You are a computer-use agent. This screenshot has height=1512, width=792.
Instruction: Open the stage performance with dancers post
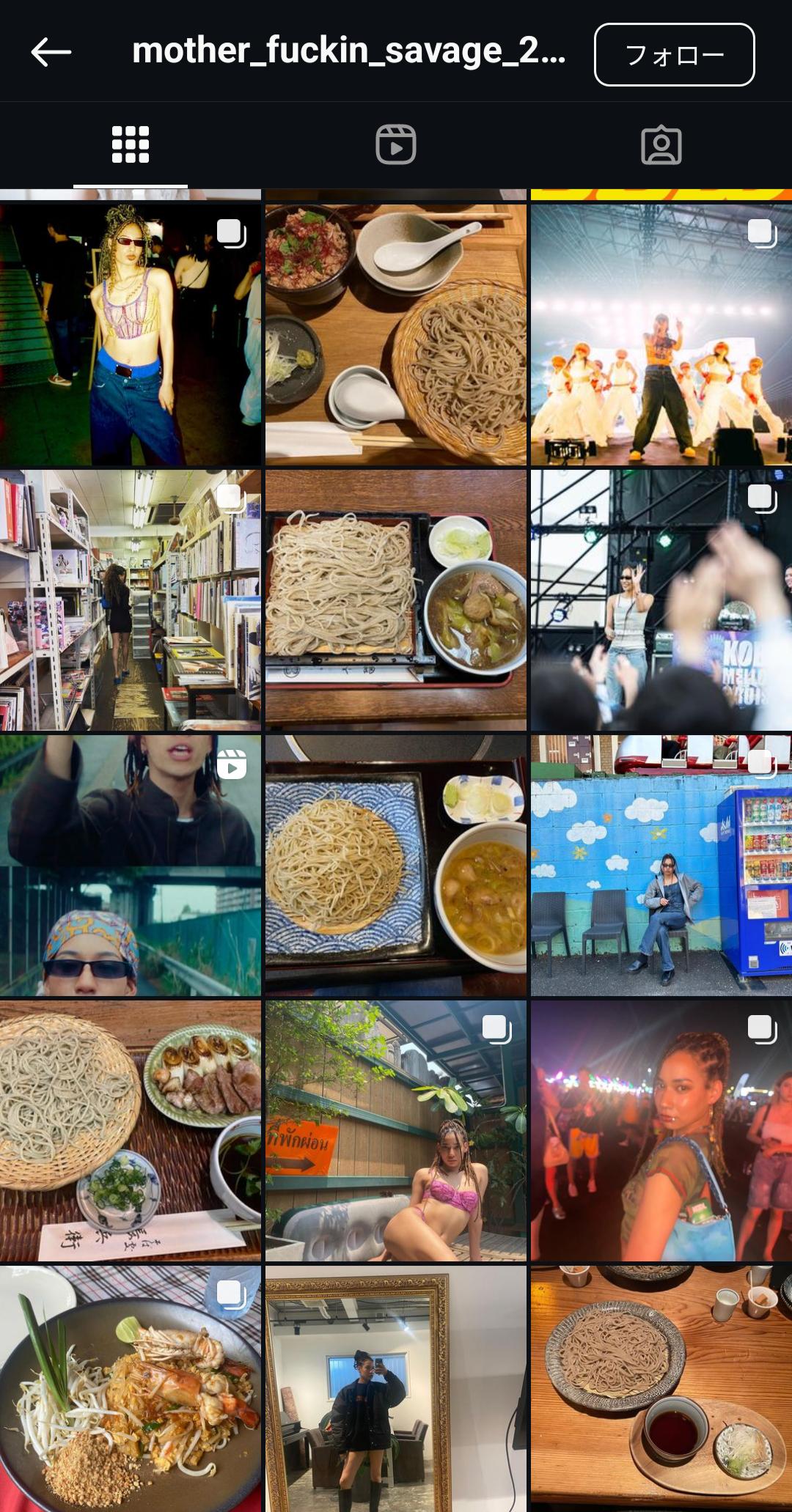pyautogui.click(x=661, y=335)
